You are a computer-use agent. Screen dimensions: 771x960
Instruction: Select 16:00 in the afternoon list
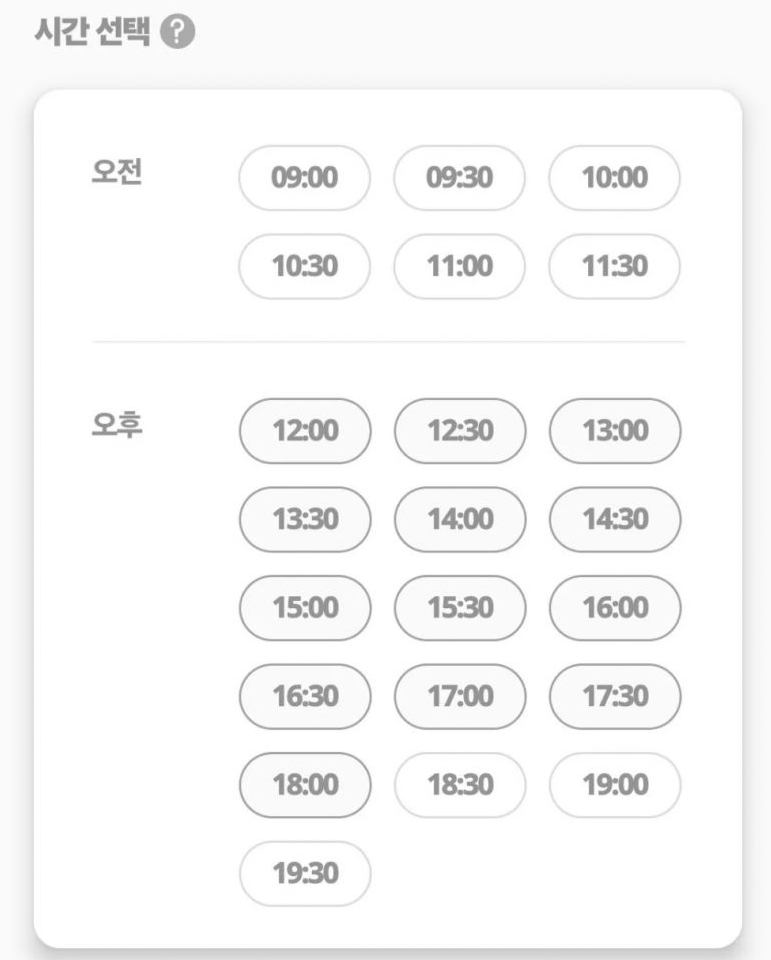point(614,608)
